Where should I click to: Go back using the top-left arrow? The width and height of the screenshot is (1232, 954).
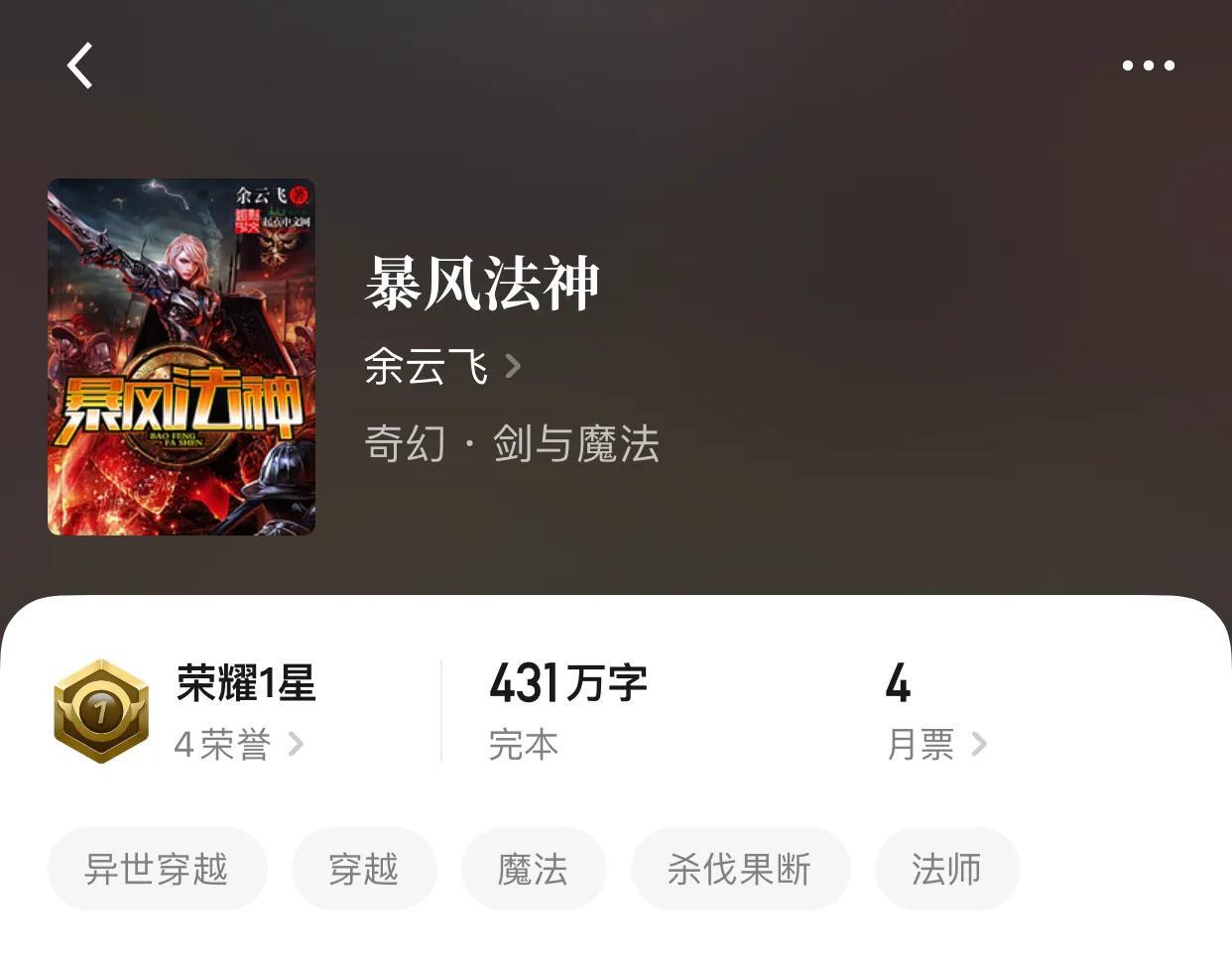click(x=80, y=65)
